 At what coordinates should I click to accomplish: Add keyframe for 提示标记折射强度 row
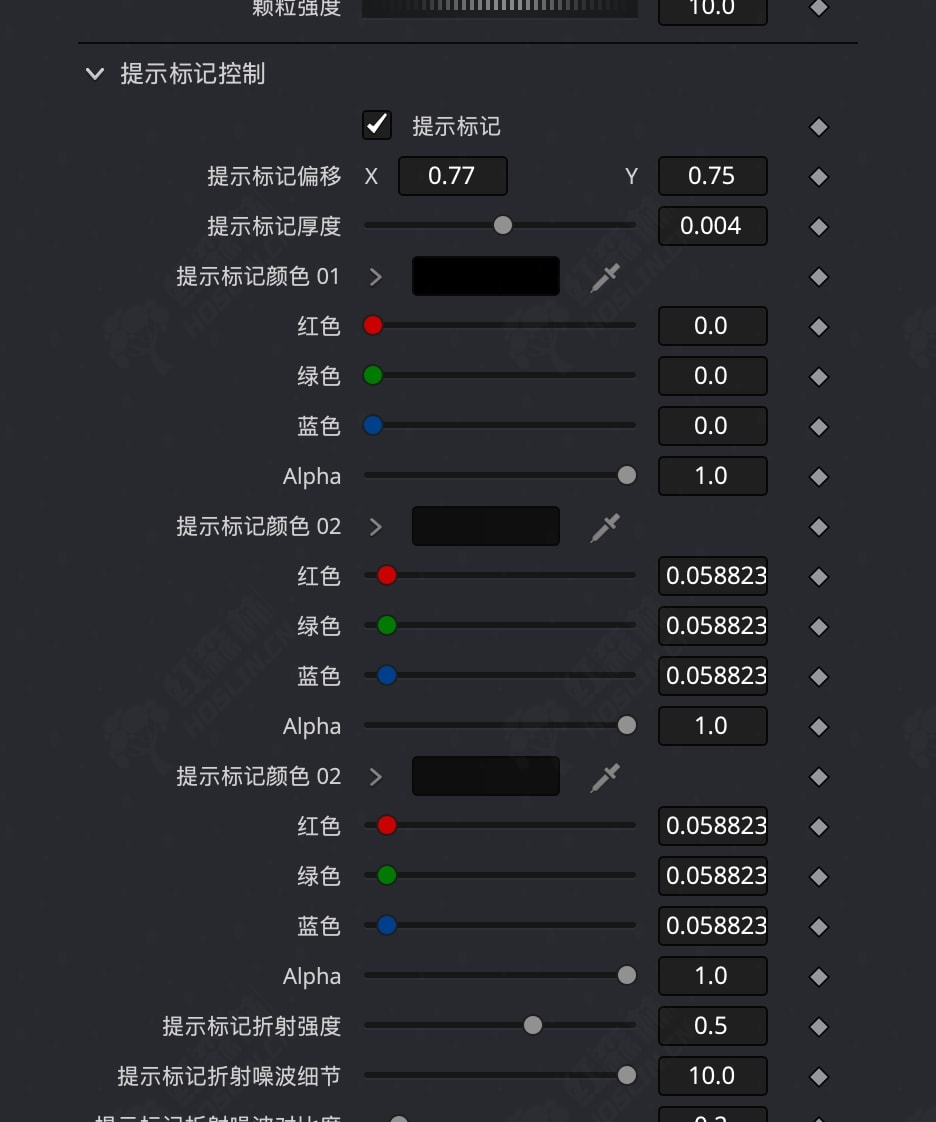(x=819, y=1027)
